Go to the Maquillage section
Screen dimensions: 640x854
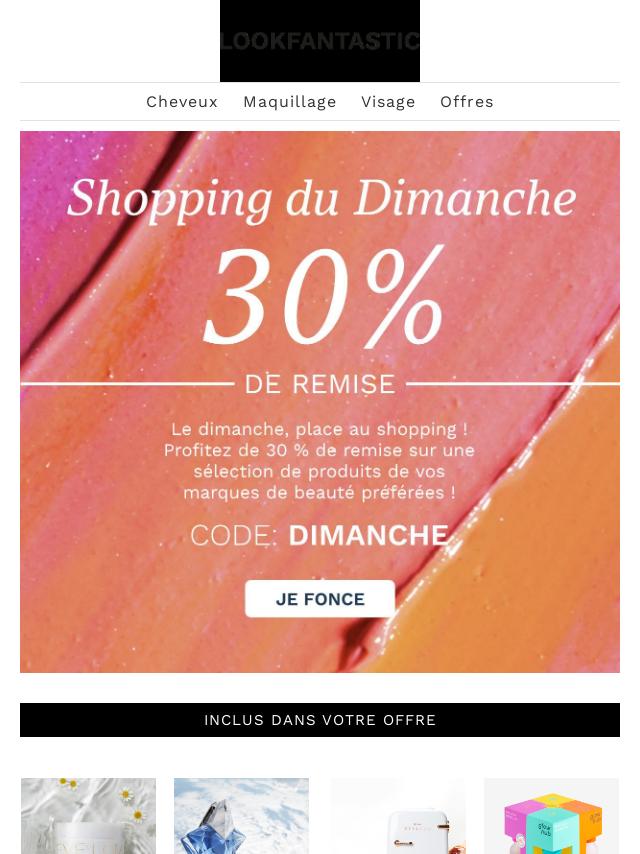(289, 102)
